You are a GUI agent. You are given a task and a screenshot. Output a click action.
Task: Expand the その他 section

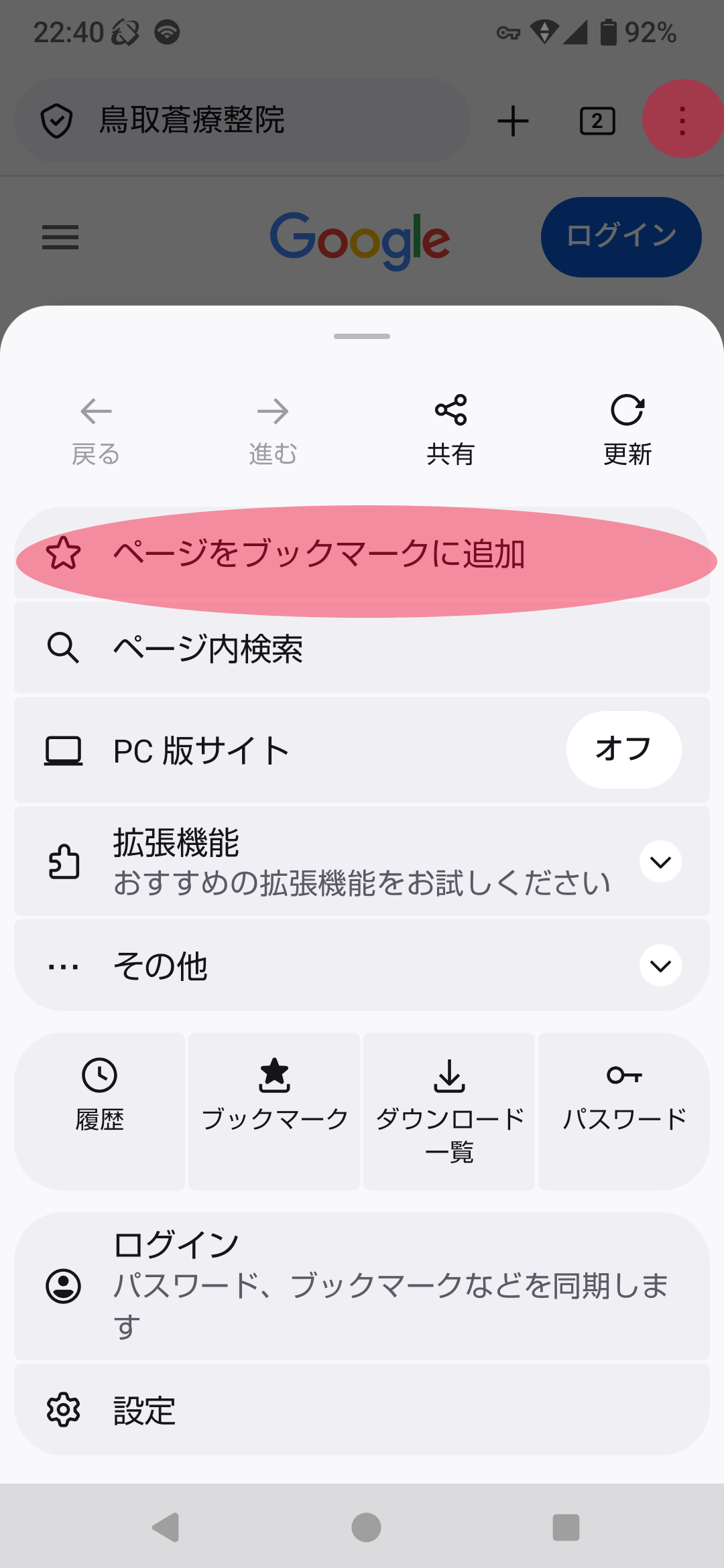point(660,966)
